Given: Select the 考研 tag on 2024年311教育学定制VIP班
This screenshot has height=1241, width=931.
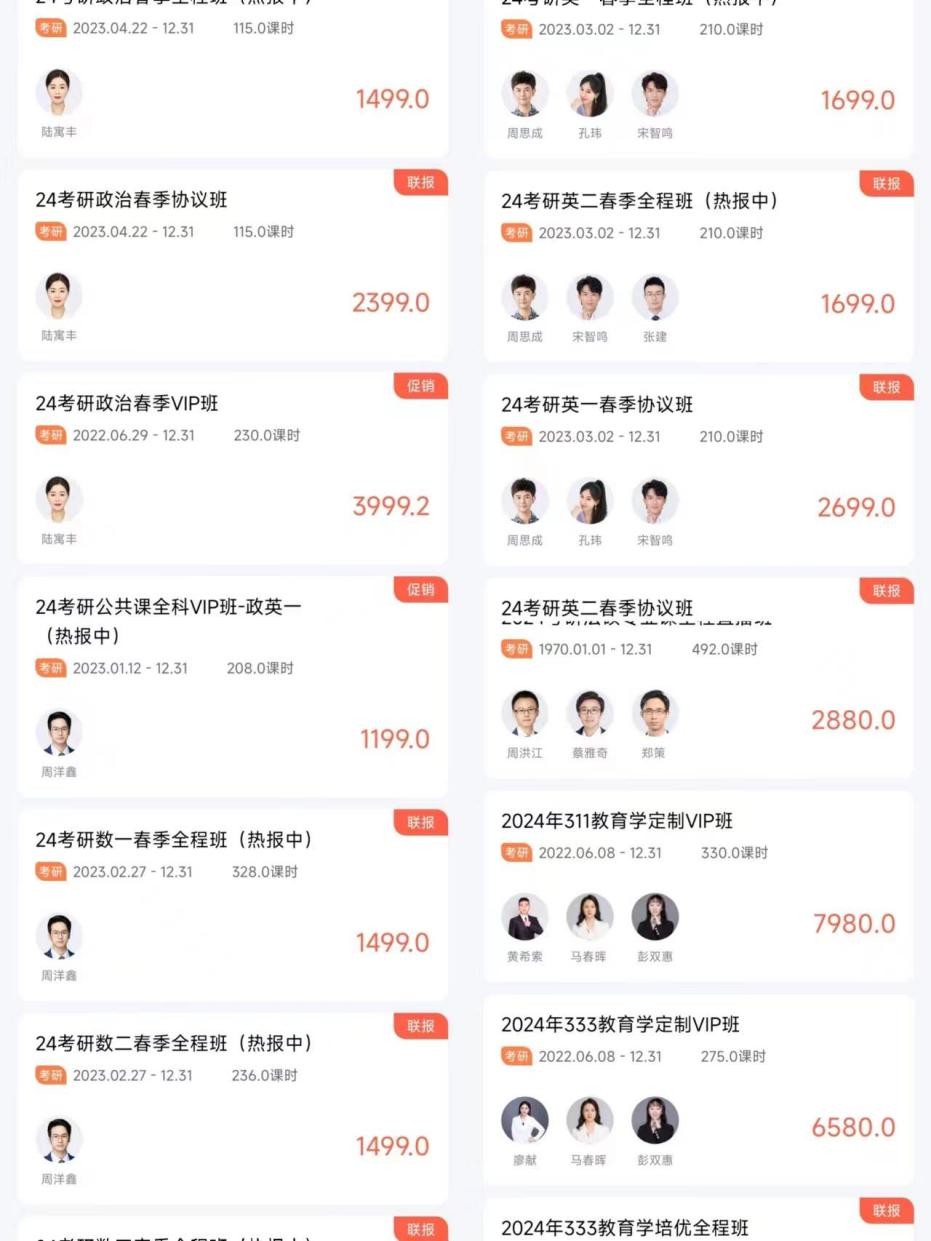Looking at the screenshot, I should [x=516, y=853].
